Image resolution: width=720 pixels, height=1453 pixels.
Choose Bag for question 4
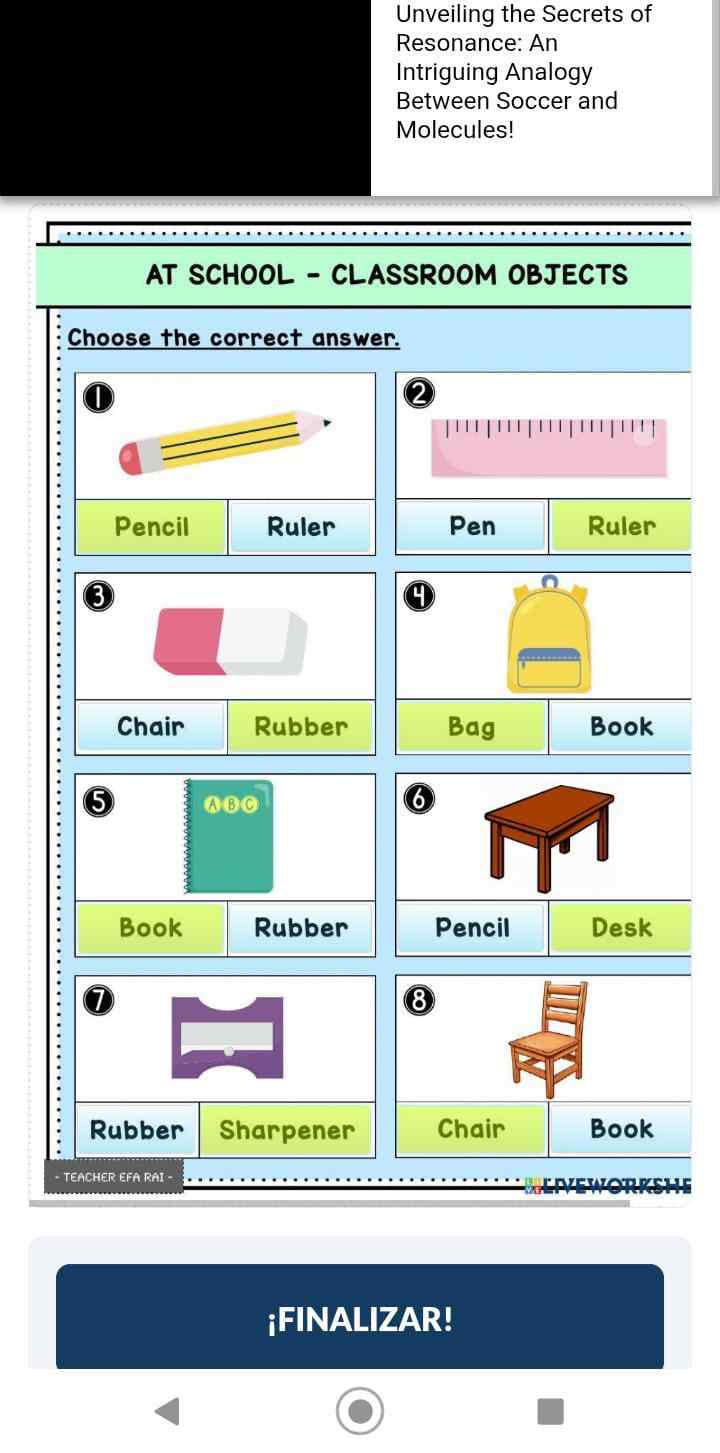[x=472, y=727]
